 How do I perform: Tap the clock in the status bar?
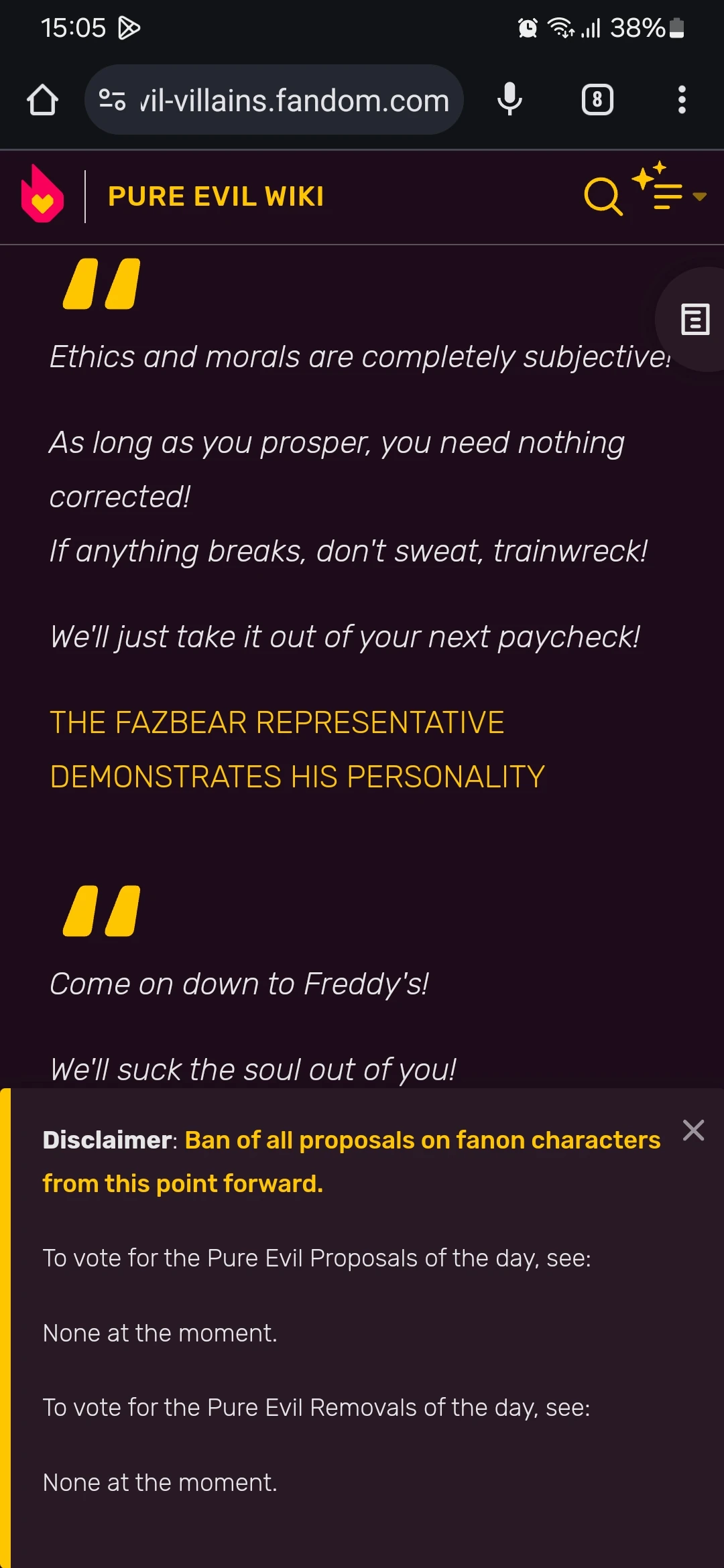(74, 27)
